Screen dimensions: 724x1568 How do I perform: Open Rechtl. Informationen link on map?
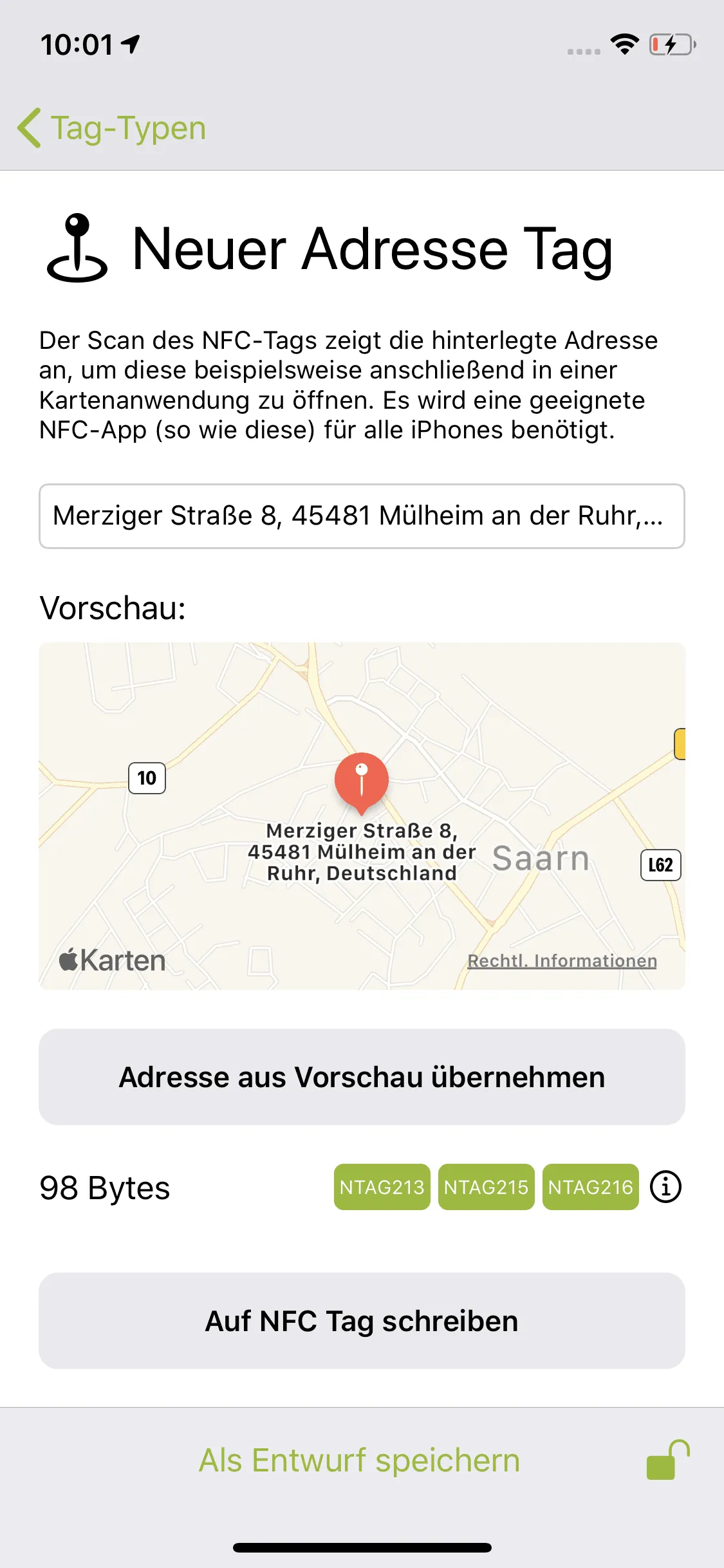562,960
